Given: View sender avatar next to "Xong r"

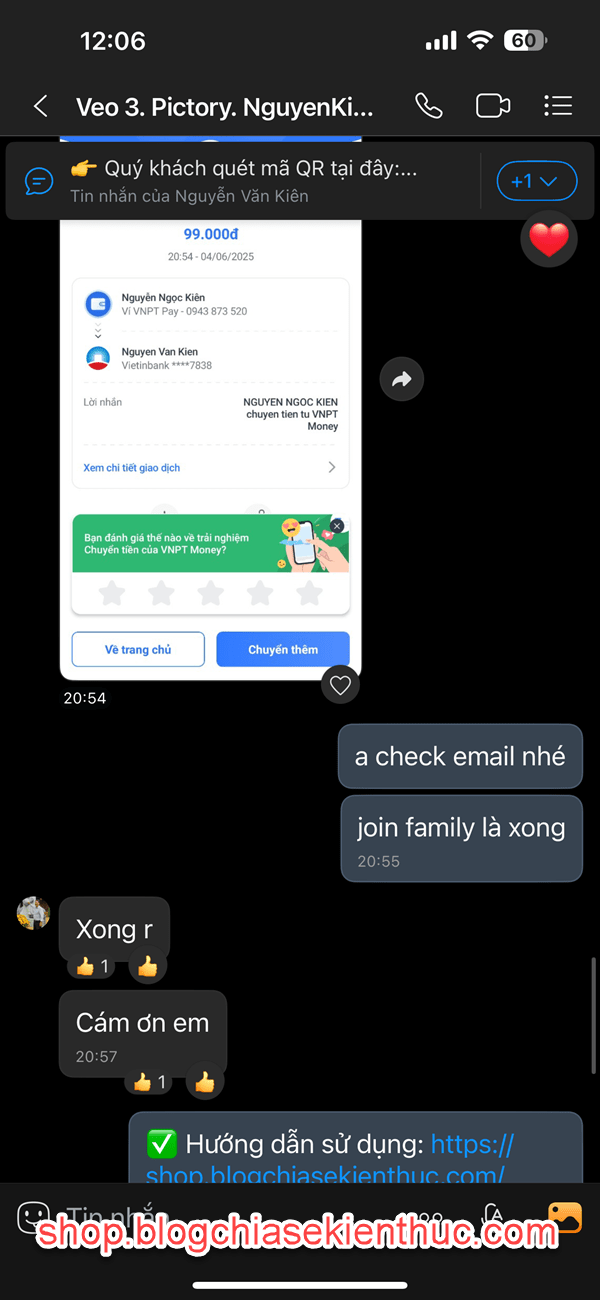Looking at the screenshot, I should [34, 913].
